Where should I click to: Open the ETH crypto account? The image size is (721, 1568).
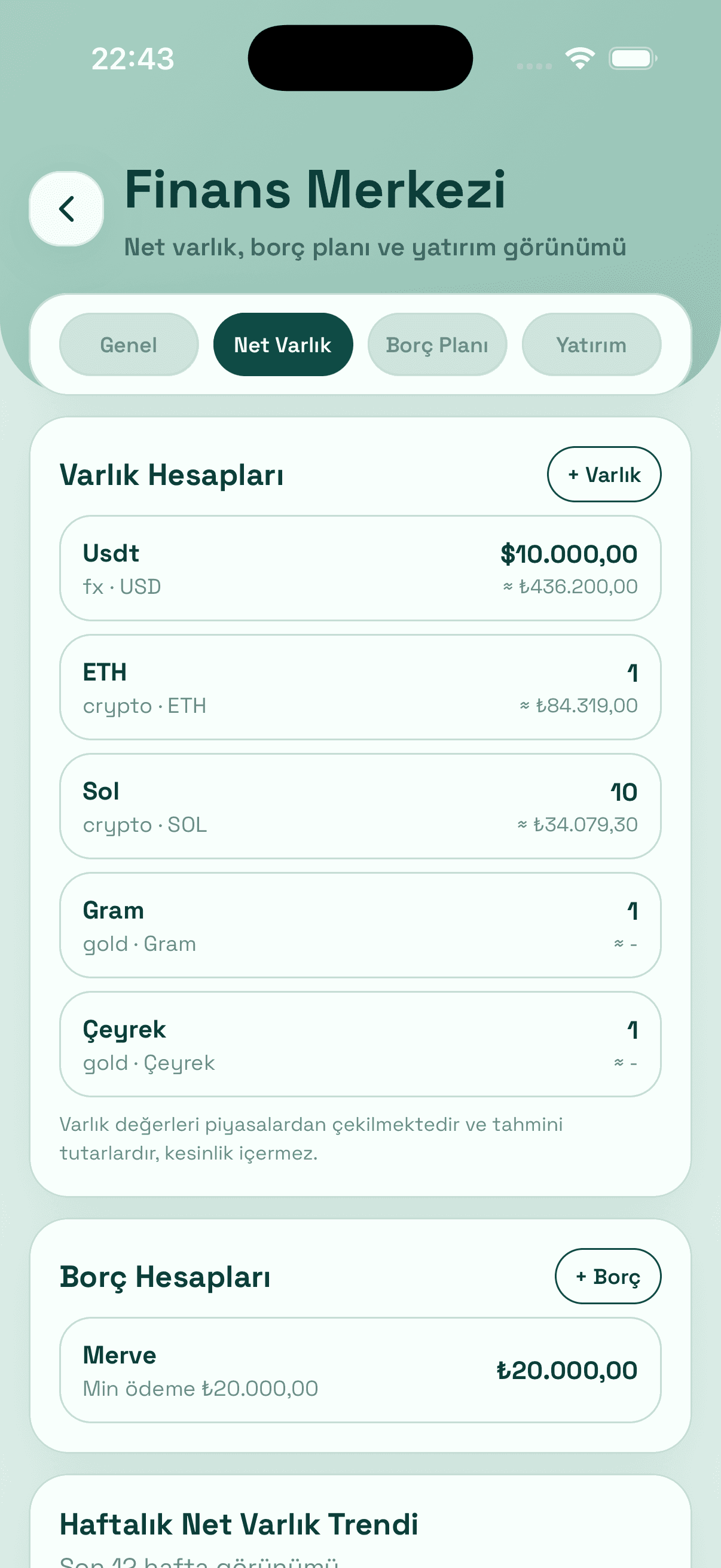point(360,687)
